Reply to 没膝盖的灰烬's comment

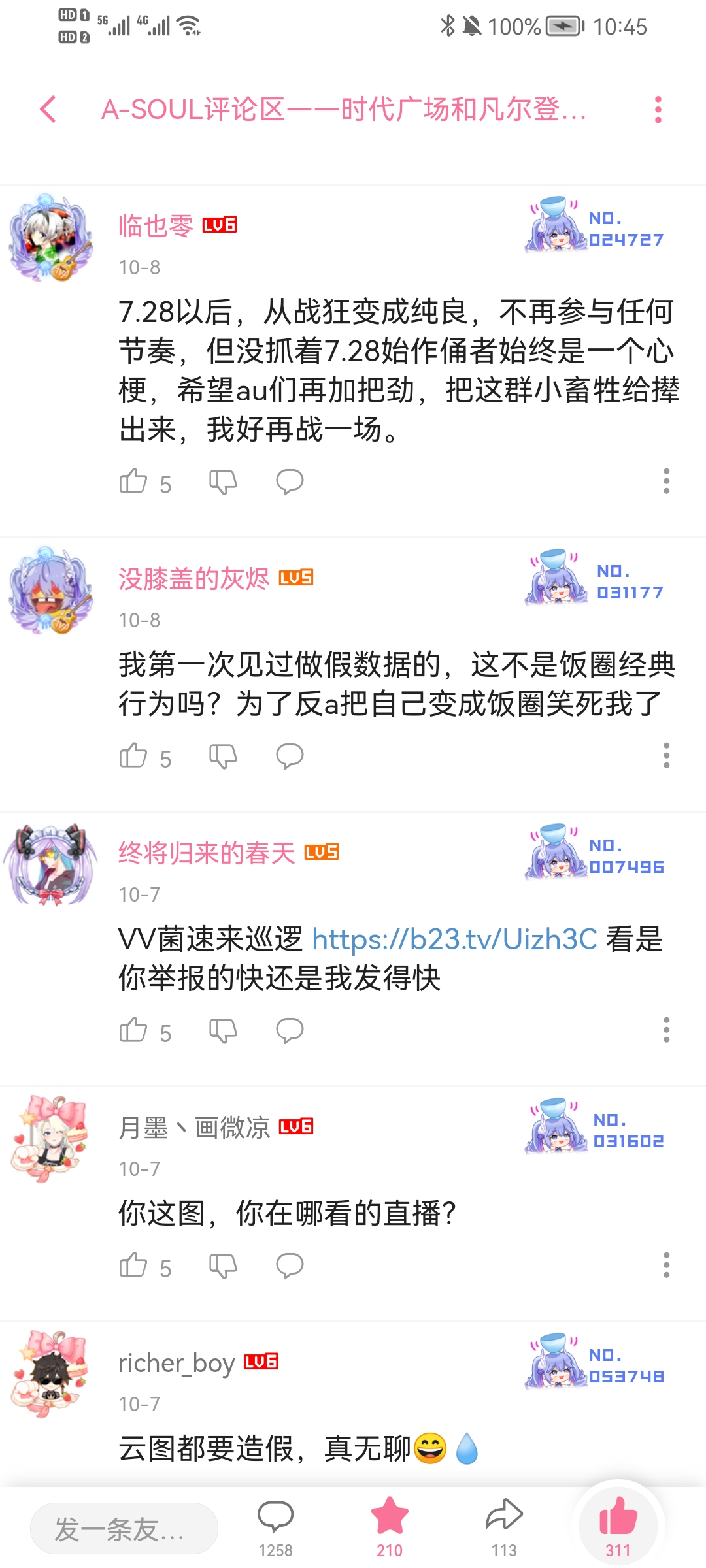[x=290, y=756]
